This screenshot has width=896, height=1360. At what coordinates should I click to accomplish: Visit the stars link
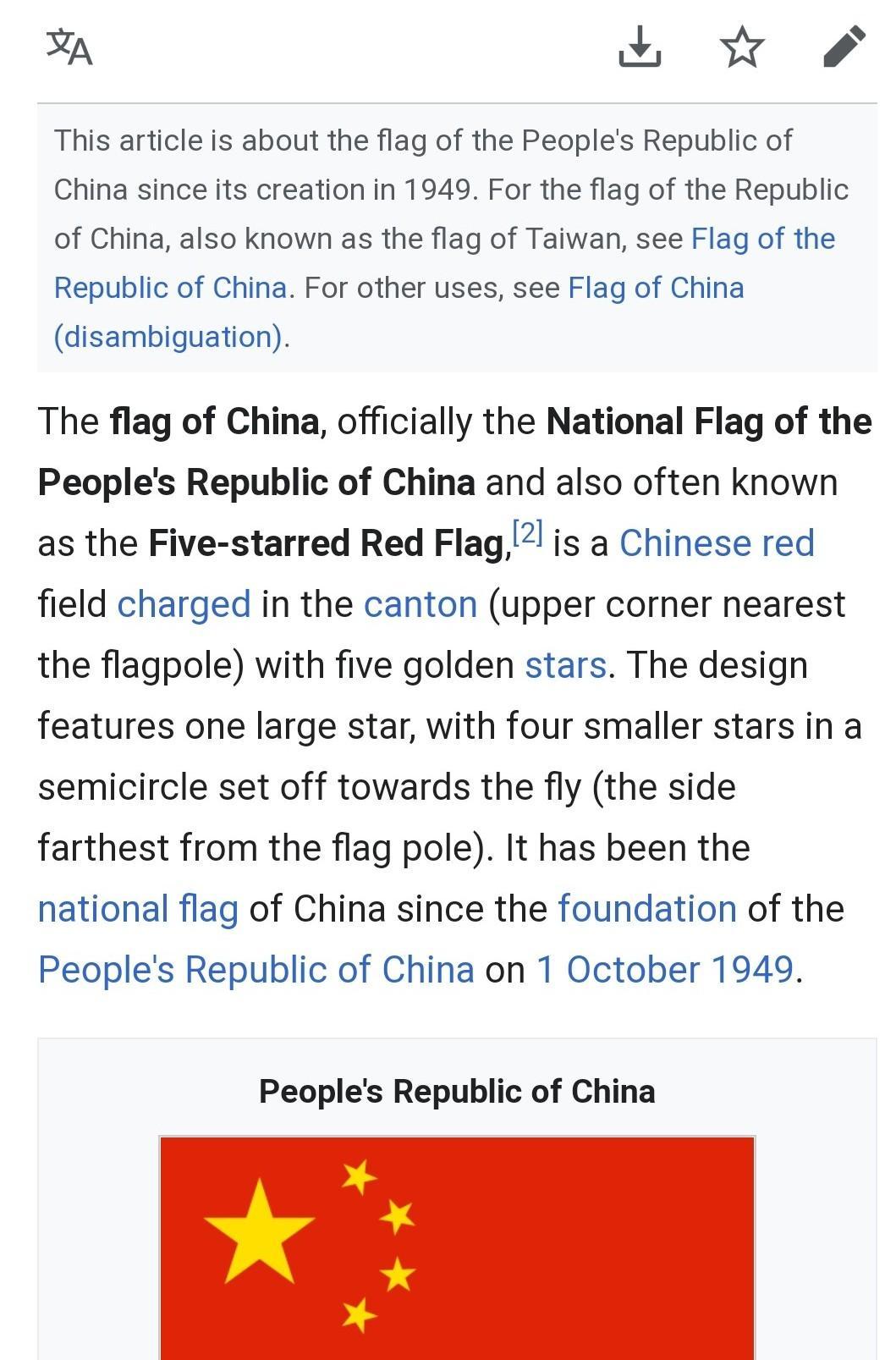565,665
